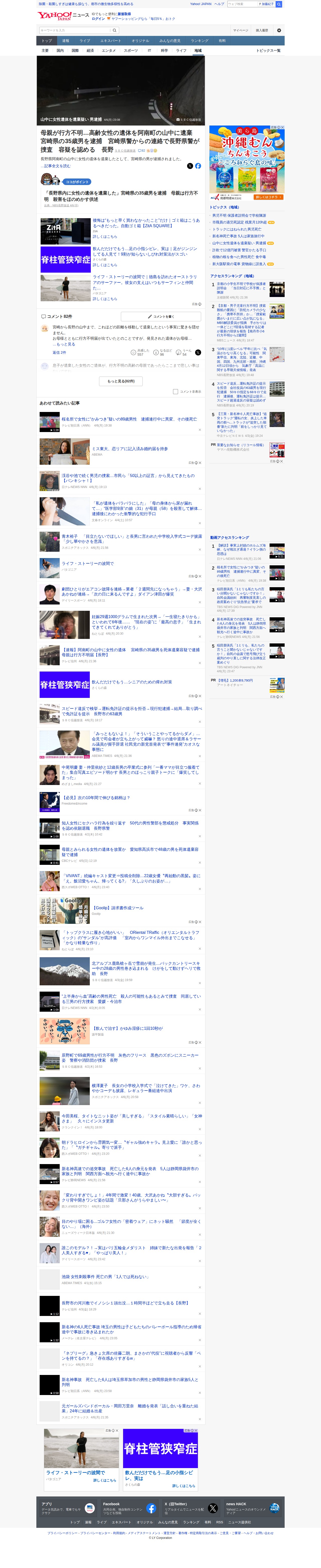Open トピックス一覧

point(268,50)
